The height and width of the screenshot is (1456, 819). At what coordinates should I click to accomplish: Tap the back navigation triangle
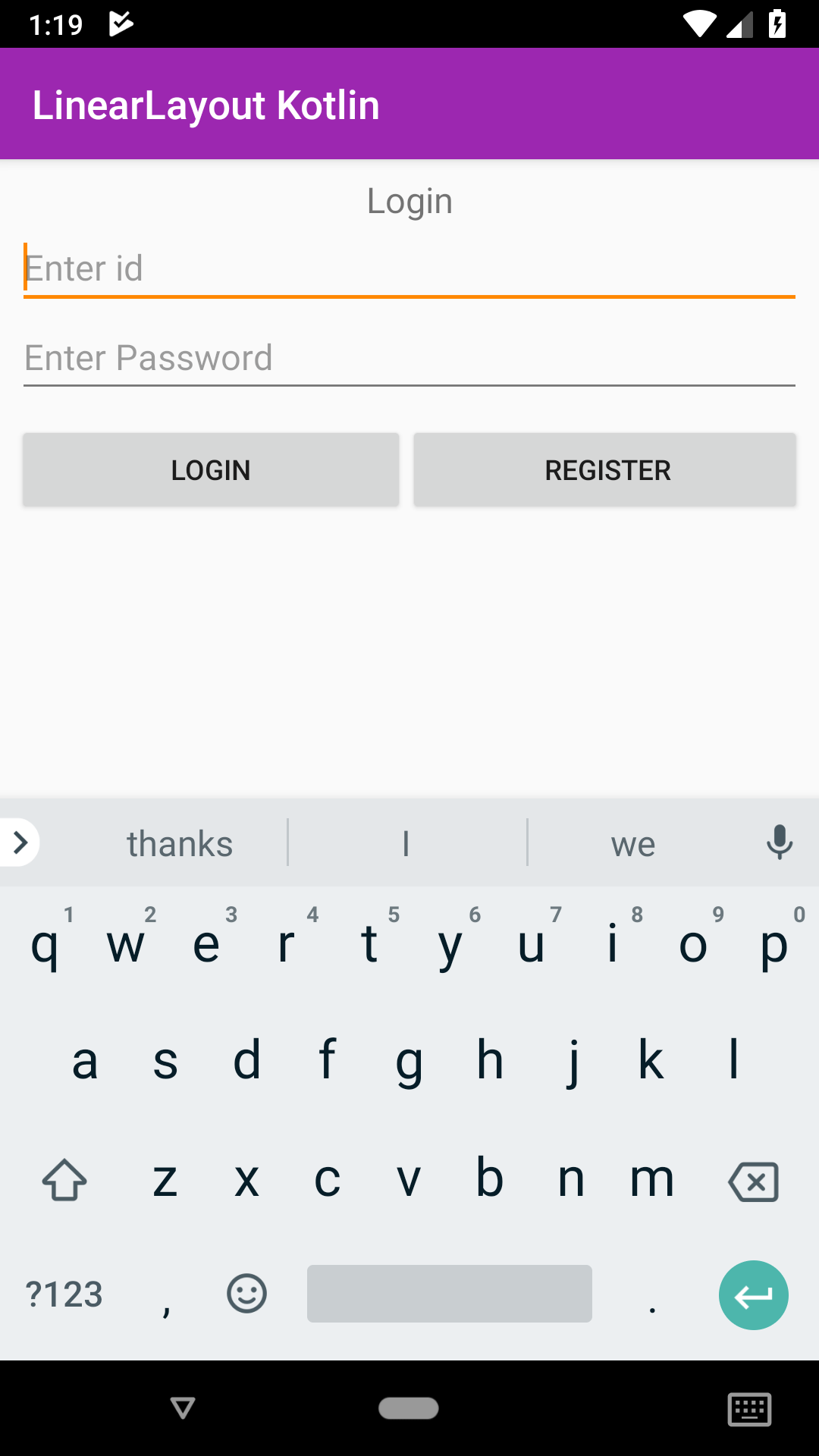coord(182,1409)
